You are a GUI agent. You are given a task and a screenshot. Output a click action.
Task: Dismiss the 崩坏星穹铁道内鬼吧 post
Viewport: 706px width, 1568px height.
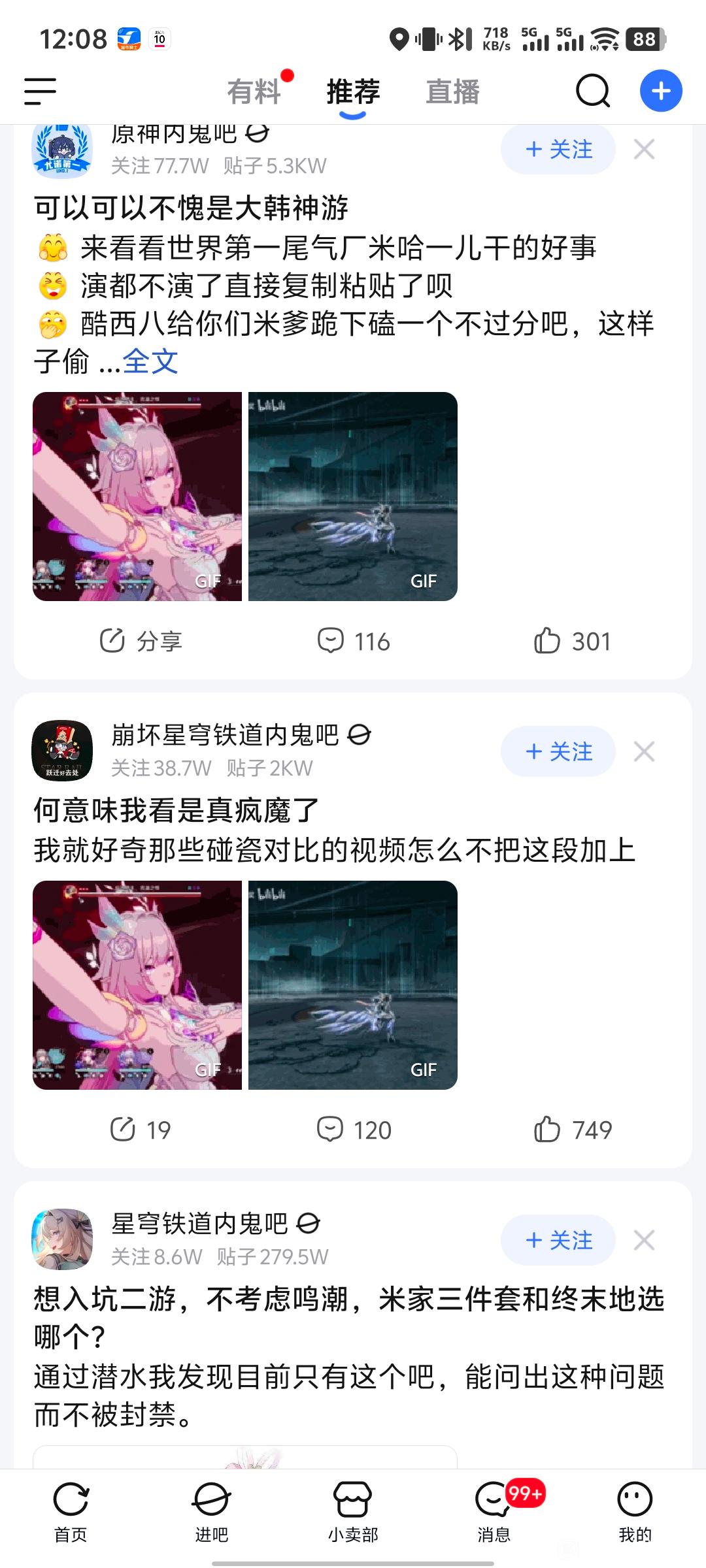pos(644,751)
